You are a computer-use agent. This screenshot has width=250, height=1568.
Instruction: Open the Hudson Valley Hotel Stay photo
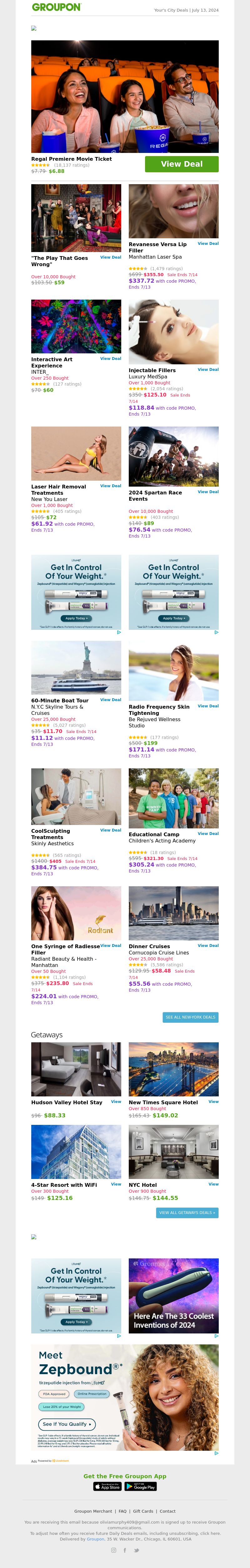[x=76, y=1069]
